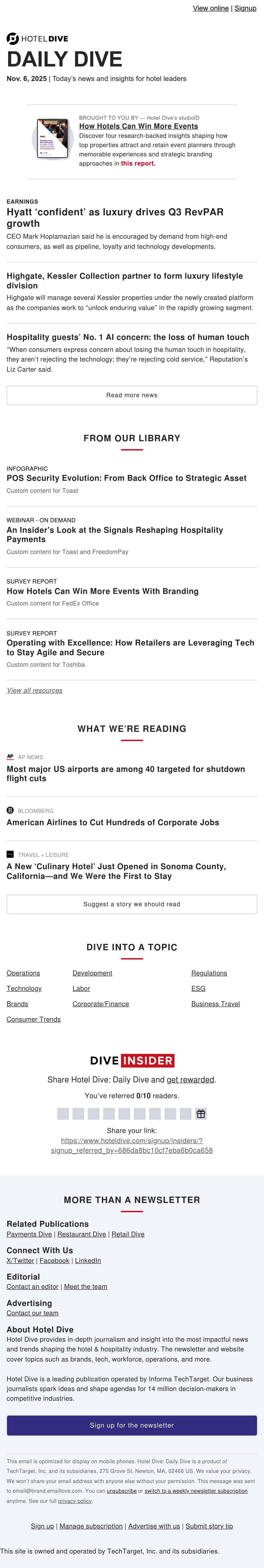Open the Dive Insider referral signup link
264x1568 pixels.
(132, 1146)
